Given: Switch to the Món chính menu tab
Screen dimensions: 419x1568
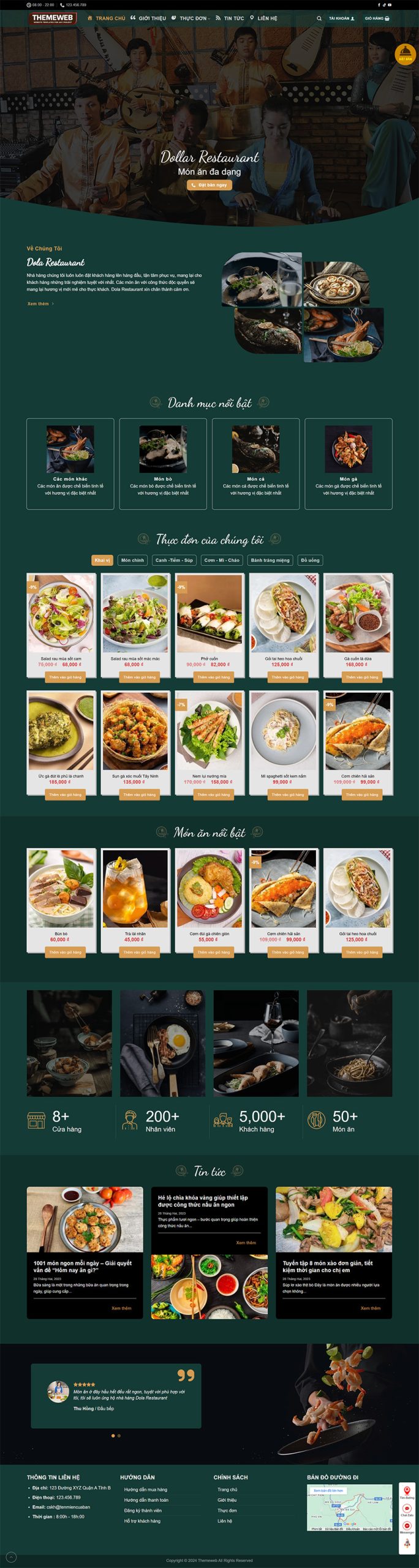Looking at the screenshot, I should (132, 560).
